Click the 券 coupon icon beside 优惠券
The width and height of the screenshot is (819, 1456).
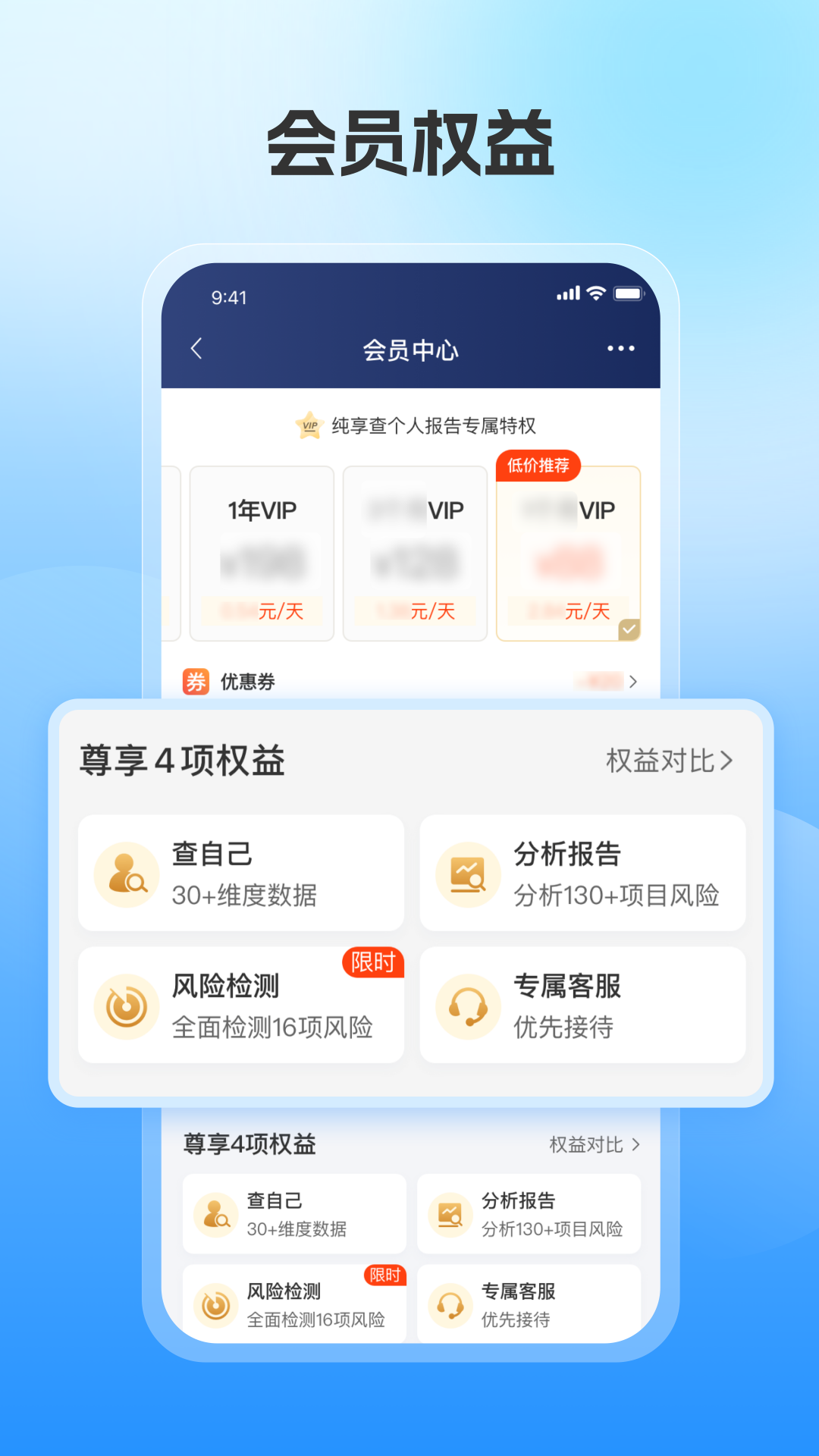click(195, 681)
